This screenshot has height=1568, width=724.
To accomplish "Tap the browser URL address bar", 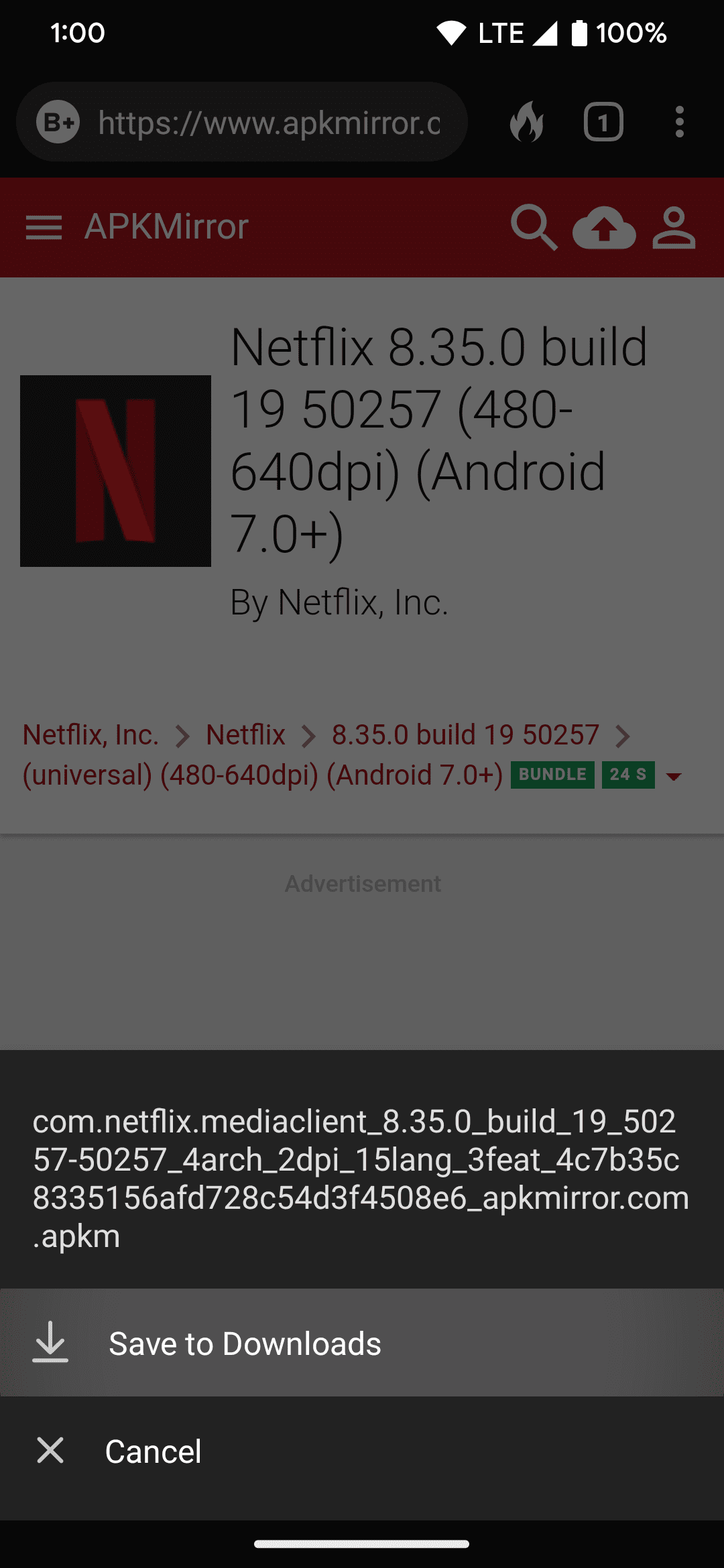I will [x=268, y=123].
